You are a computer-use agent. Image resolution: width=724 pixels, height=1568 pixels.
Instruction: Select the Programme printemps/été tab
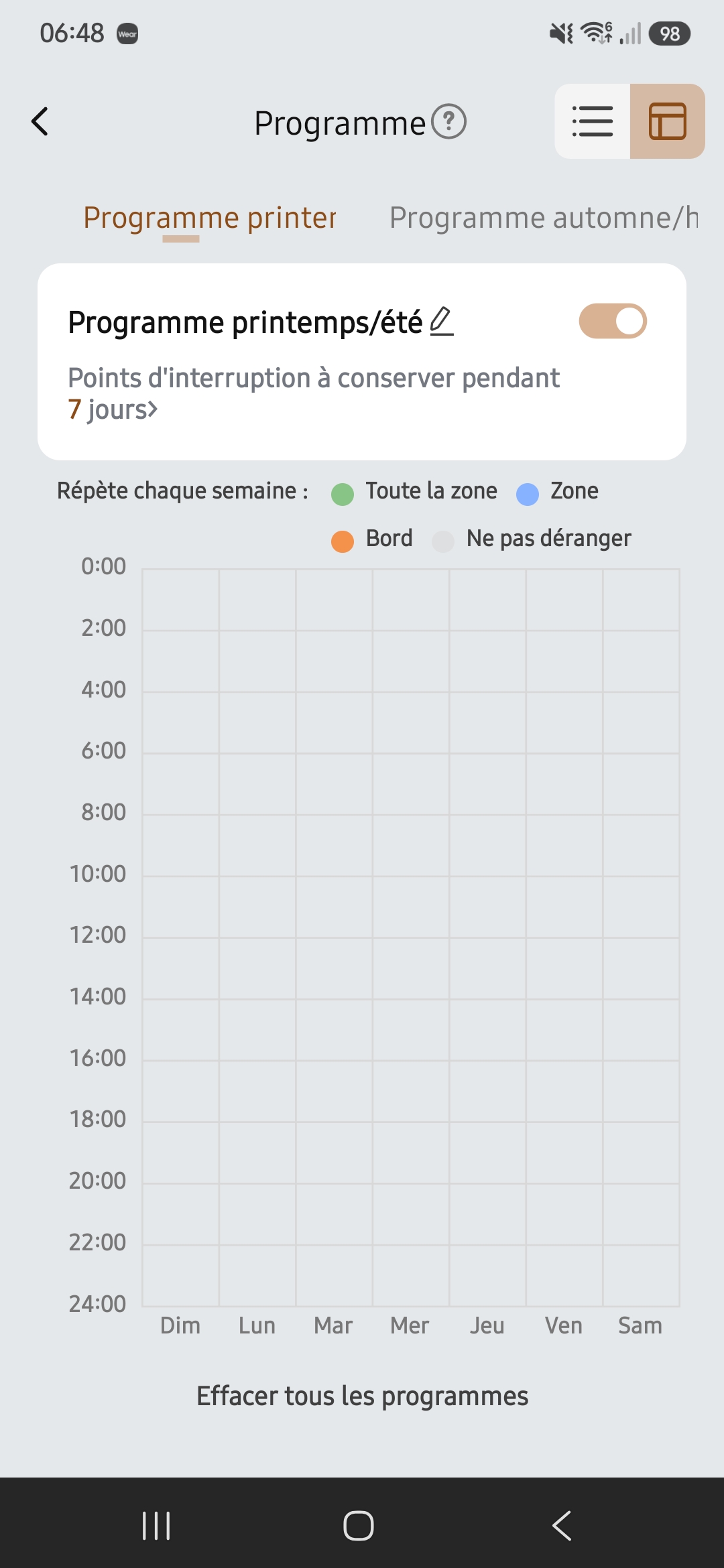[209, 218]
